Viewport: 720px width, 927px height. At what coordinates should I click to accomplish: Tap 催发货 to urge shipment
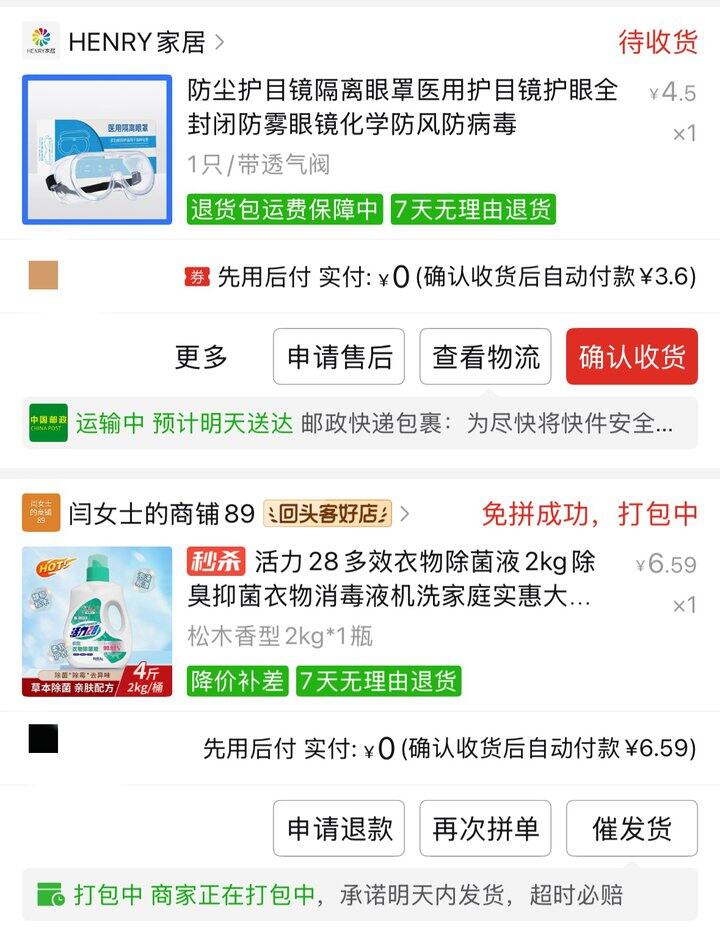tap(631, 829)
